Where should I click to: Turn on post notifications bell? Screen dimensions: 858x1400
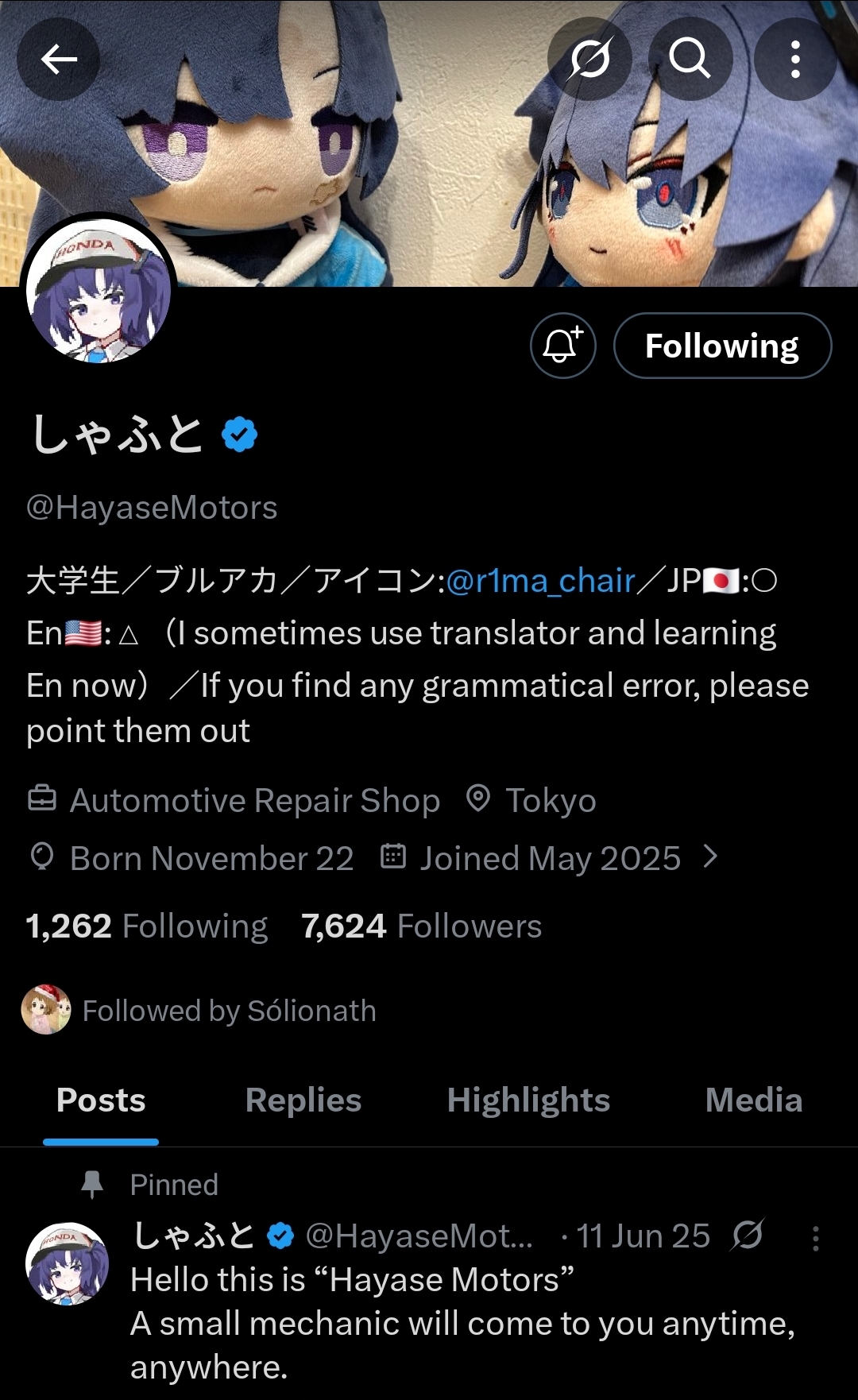click(562, 346)
